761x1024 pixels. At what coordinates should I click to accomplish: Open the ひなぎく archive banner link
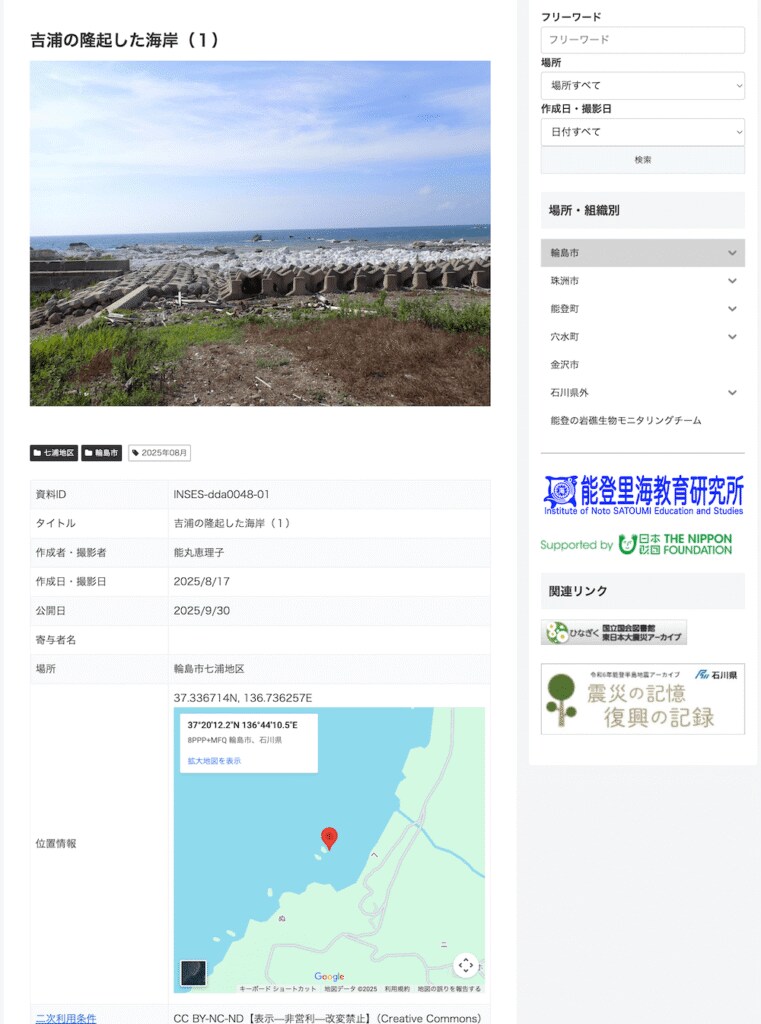tap(614, 633)
